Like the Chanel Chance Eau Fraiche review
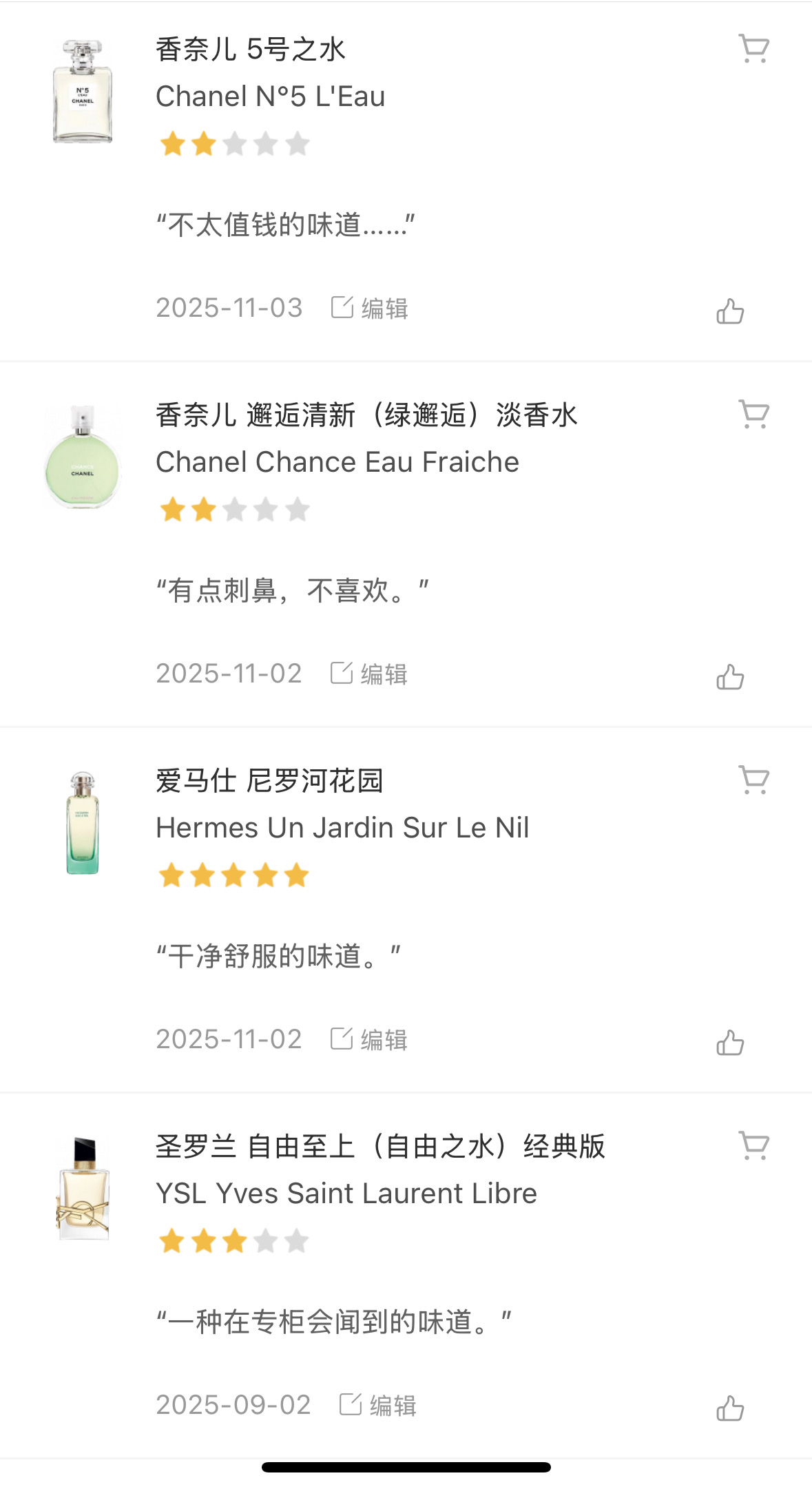The height and width of the screenshot is (1489, 812). (730, 677)
